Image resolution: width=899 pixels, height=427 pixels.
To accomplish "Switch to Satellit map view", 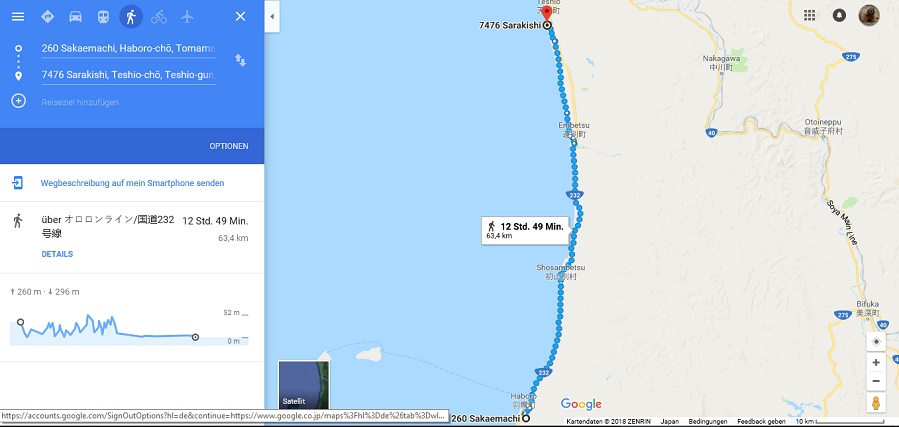I will tap(304, 386).
